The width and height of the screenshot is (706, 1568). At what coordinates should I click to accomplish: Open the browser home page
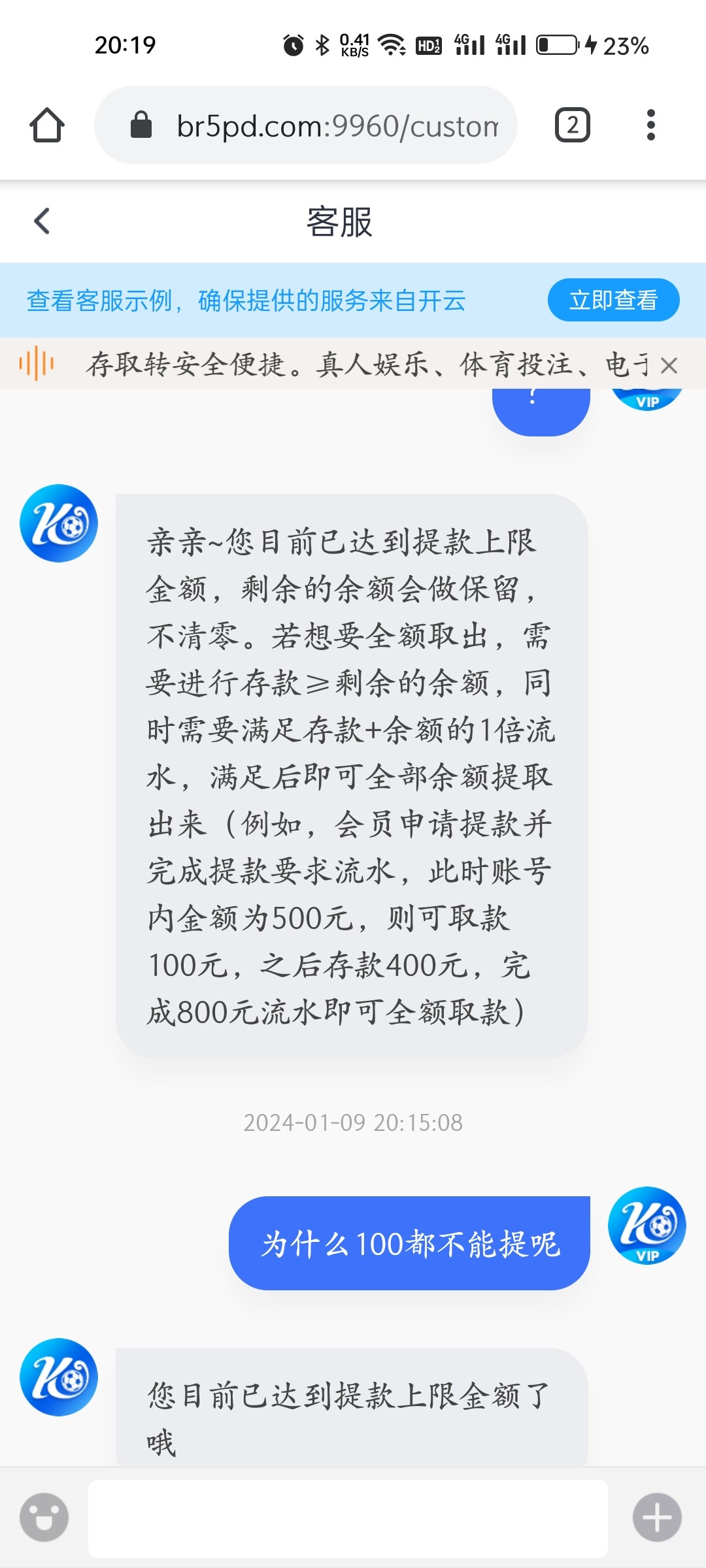(x=47, y=125)
